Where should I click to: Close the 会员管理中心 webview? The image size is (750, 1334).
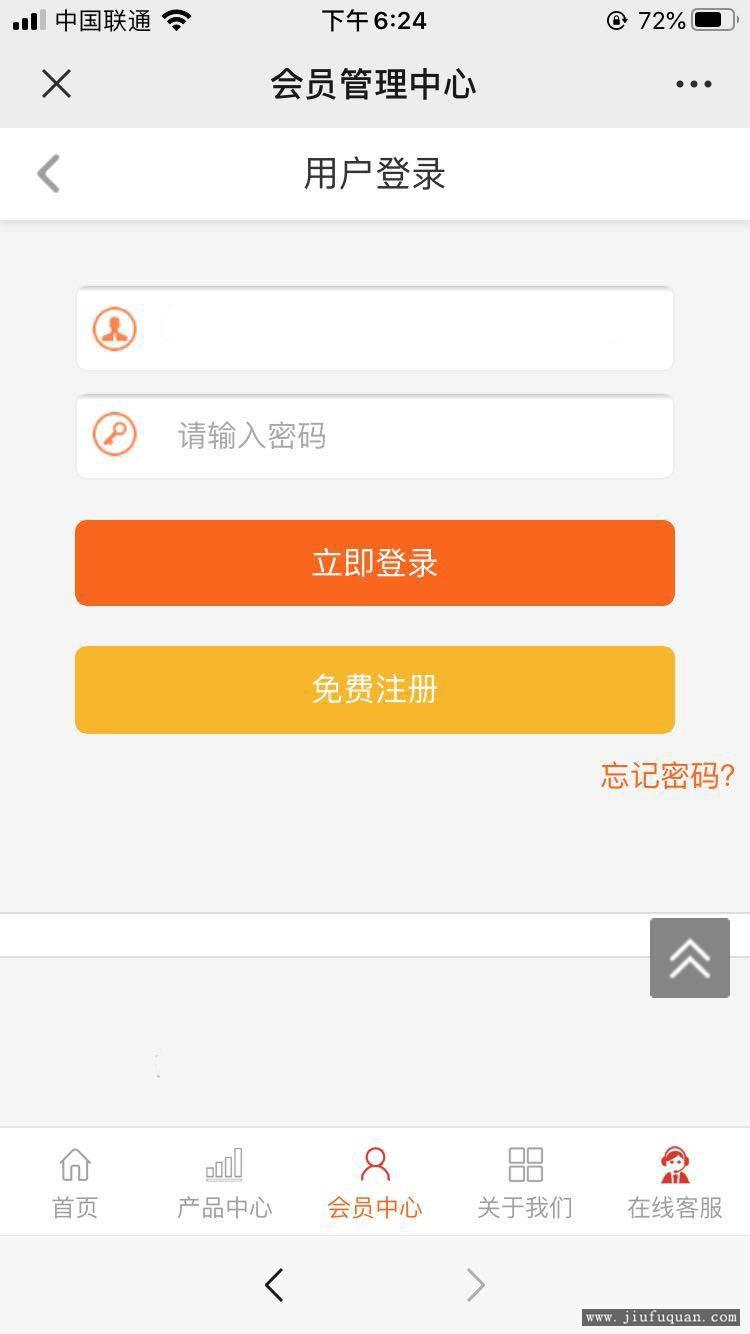tap(57, 84)
